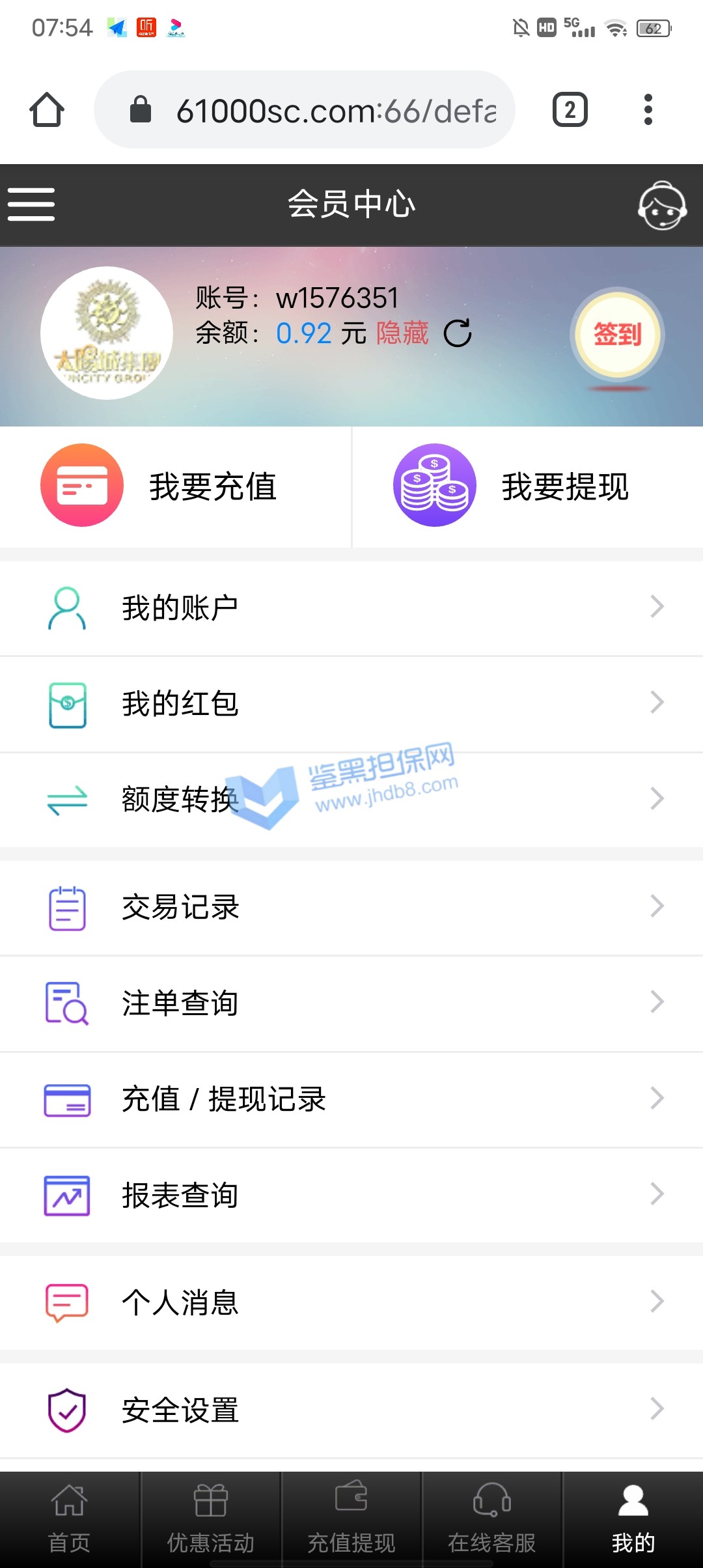The image size is (703, 1568).
Task: Open 个人消息 personal messages
Action: (x=351, y=1302)
